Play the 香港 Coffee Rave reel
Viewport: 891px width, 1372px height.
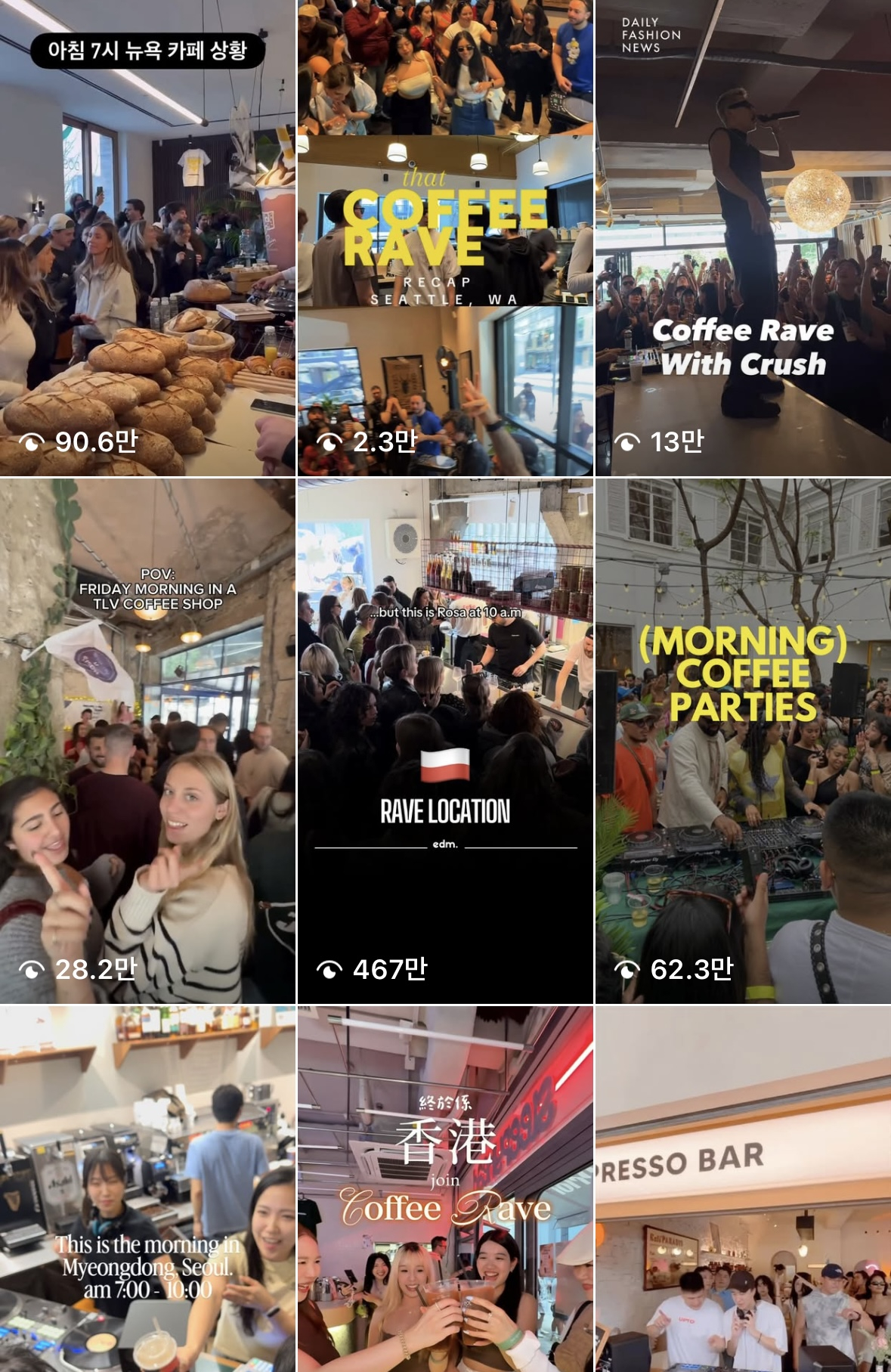point(445,1188)
